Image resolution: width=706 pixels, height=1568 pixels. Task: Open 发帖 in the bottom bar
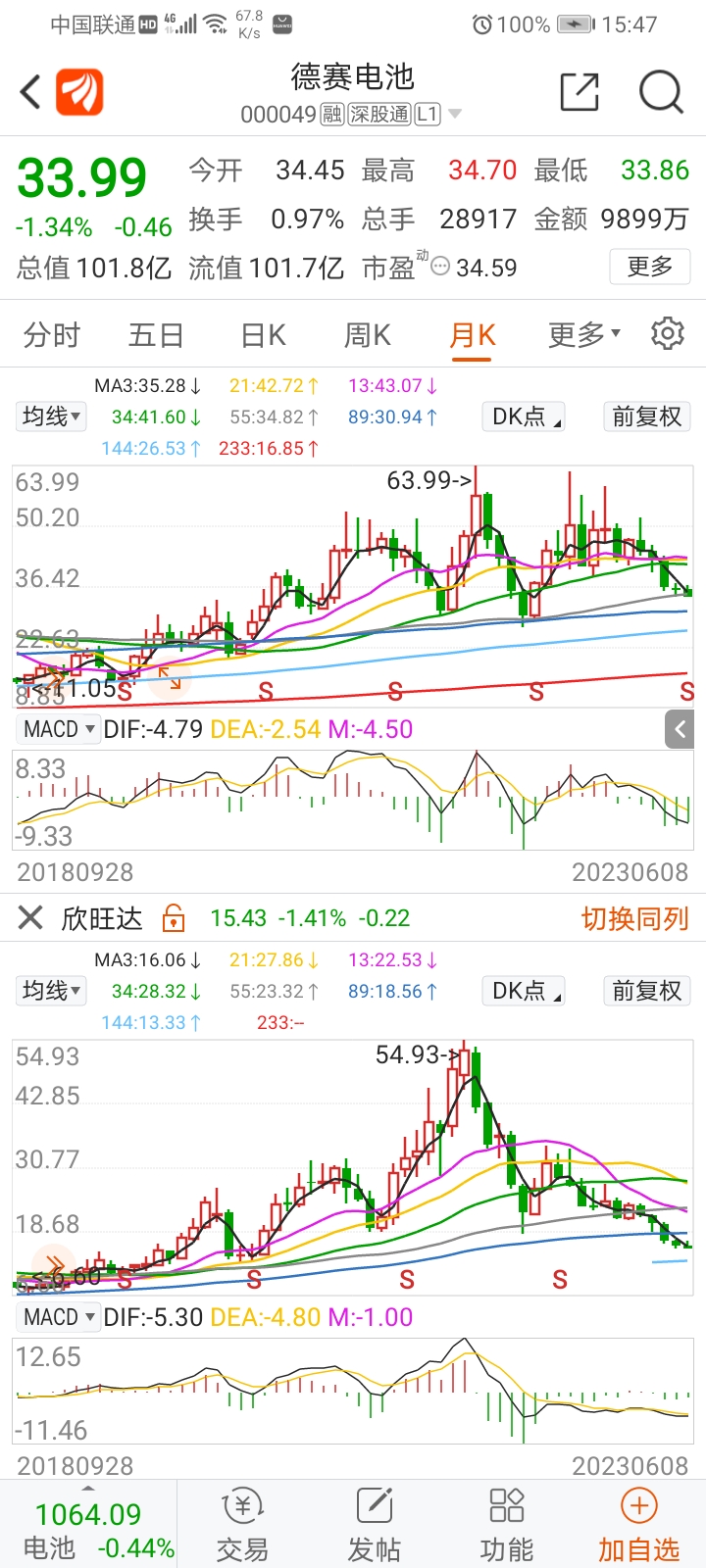[375, 1525]
